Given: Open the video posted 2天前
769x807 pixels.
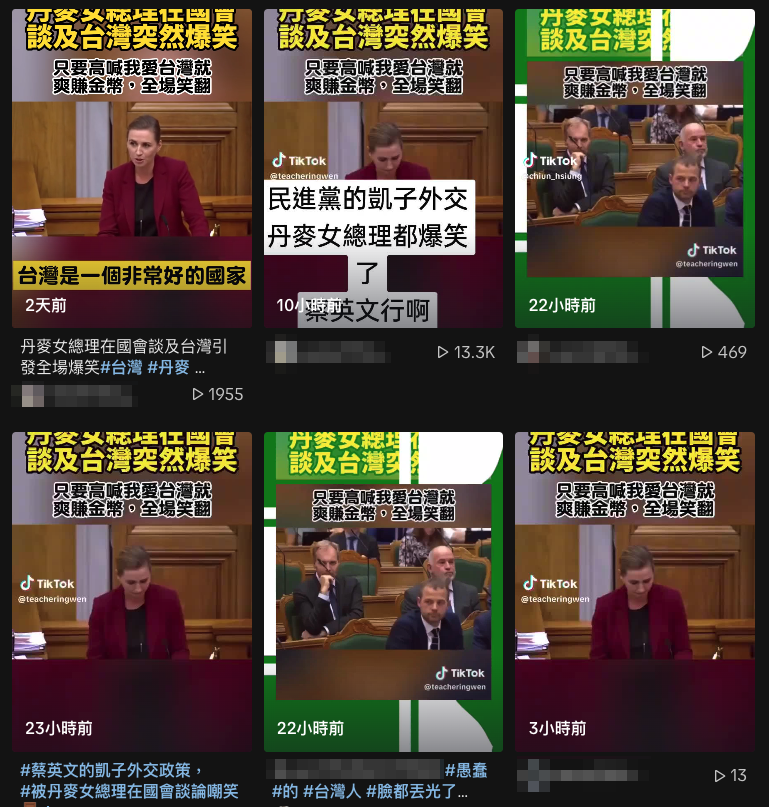Looking at the screenshot, I should tap(132, 168).
